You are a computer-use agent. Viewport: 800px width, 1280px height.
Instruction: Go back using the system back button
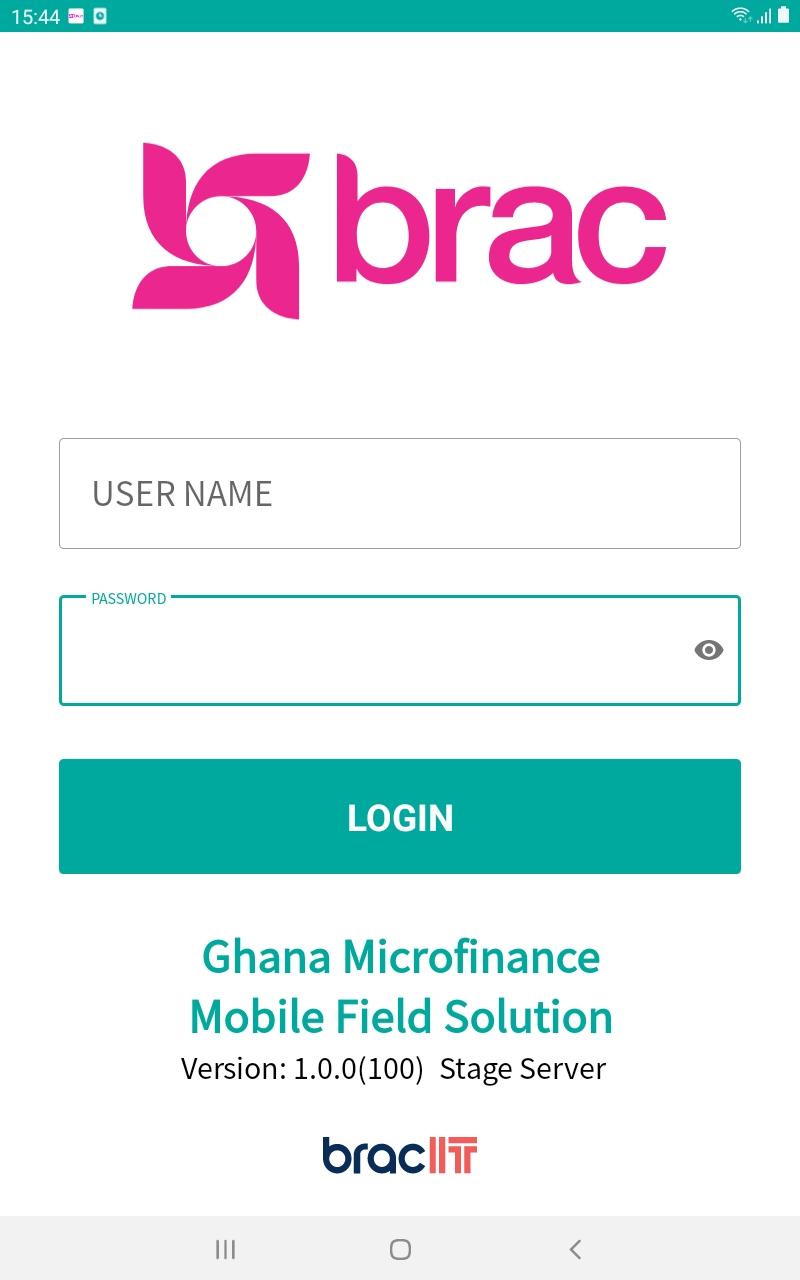coord(575,1248)
